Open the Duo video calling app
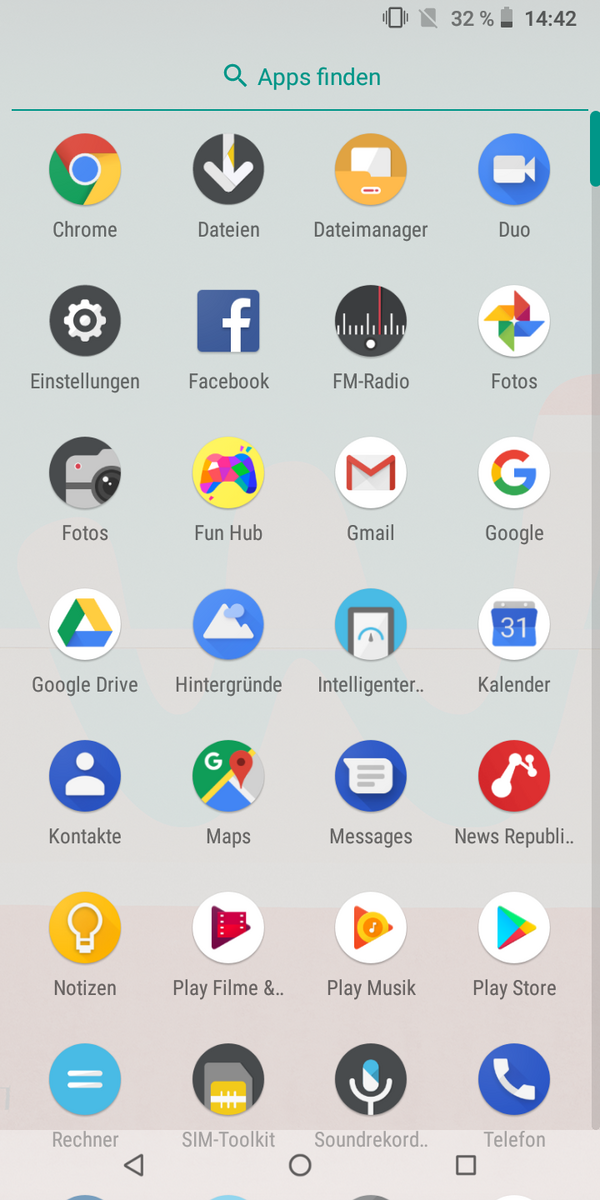 514,170
